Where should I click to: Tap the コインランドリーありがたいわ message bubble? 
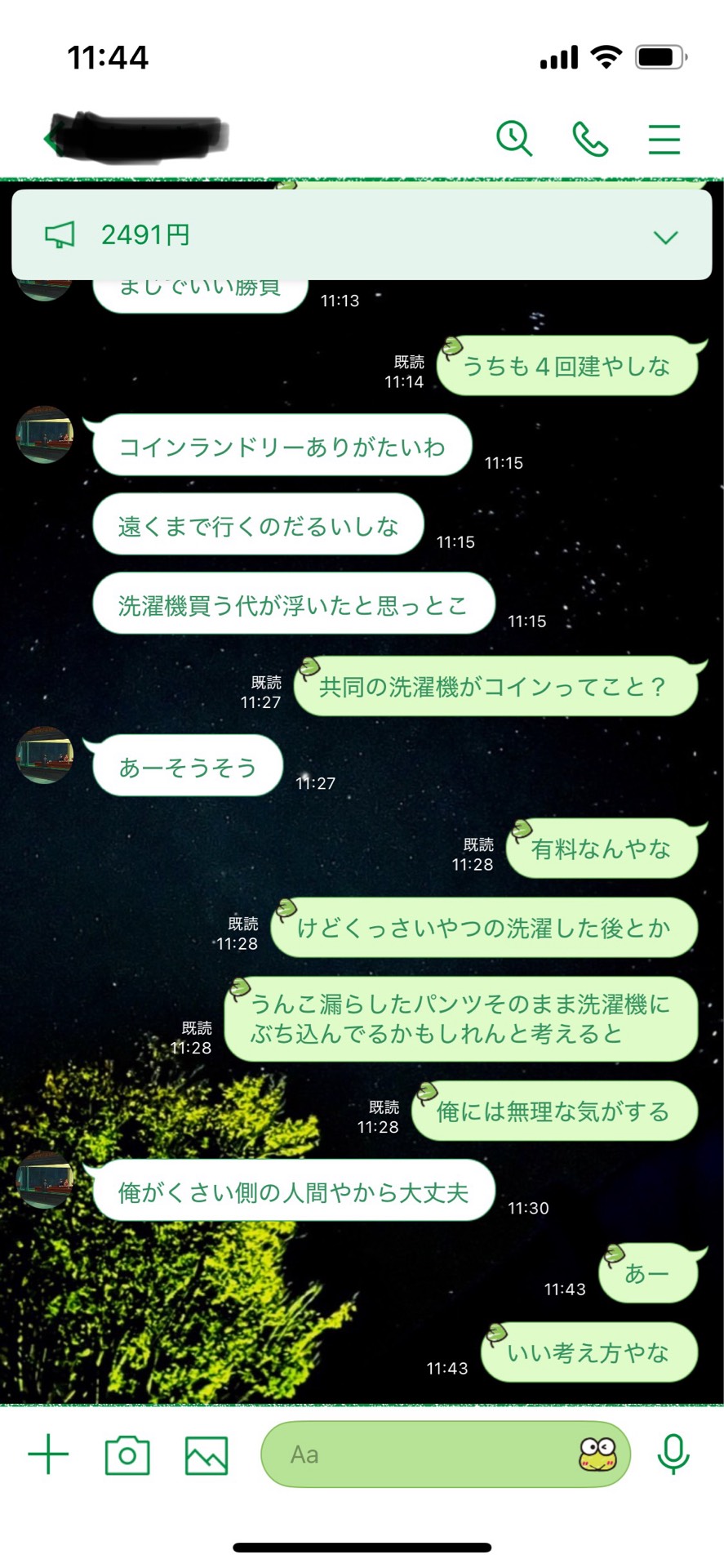tap(282, 446)
